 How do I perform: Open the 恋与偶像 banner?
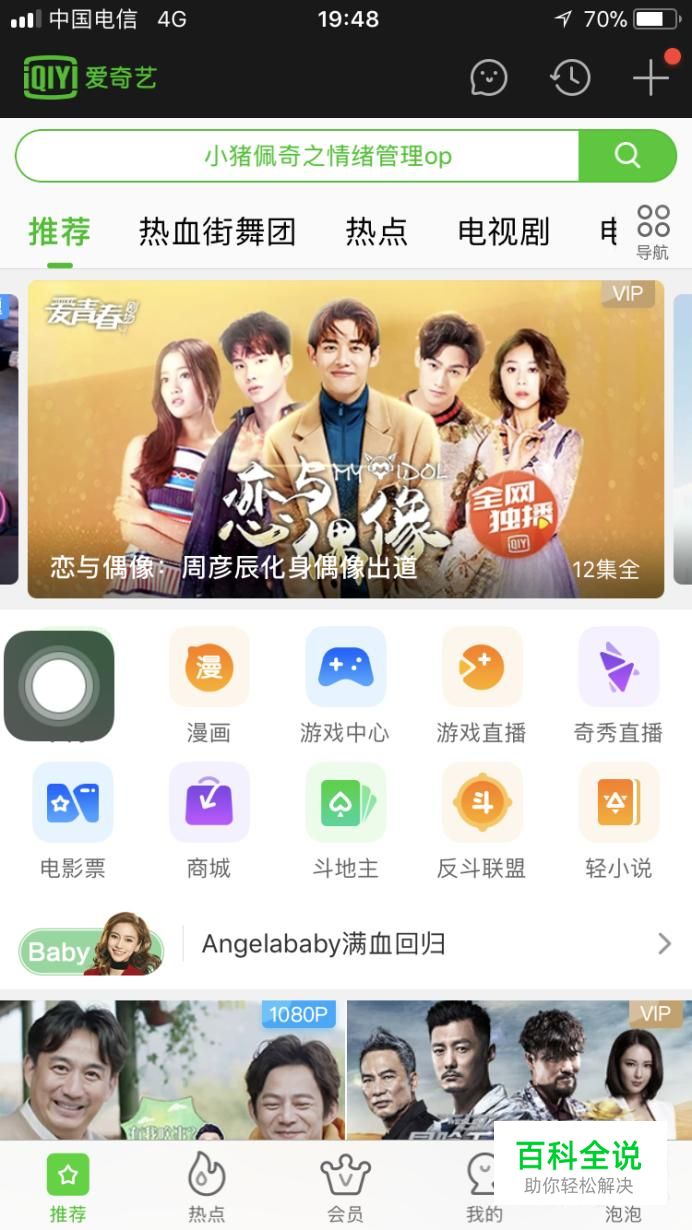point(345,438)
